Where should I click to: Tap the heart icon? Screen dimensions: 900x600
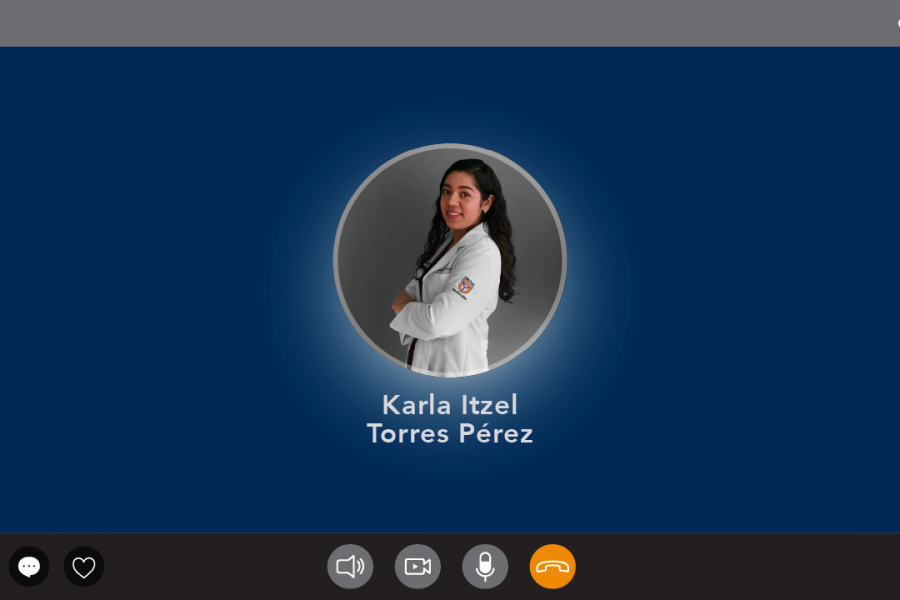tap(84, 567)
